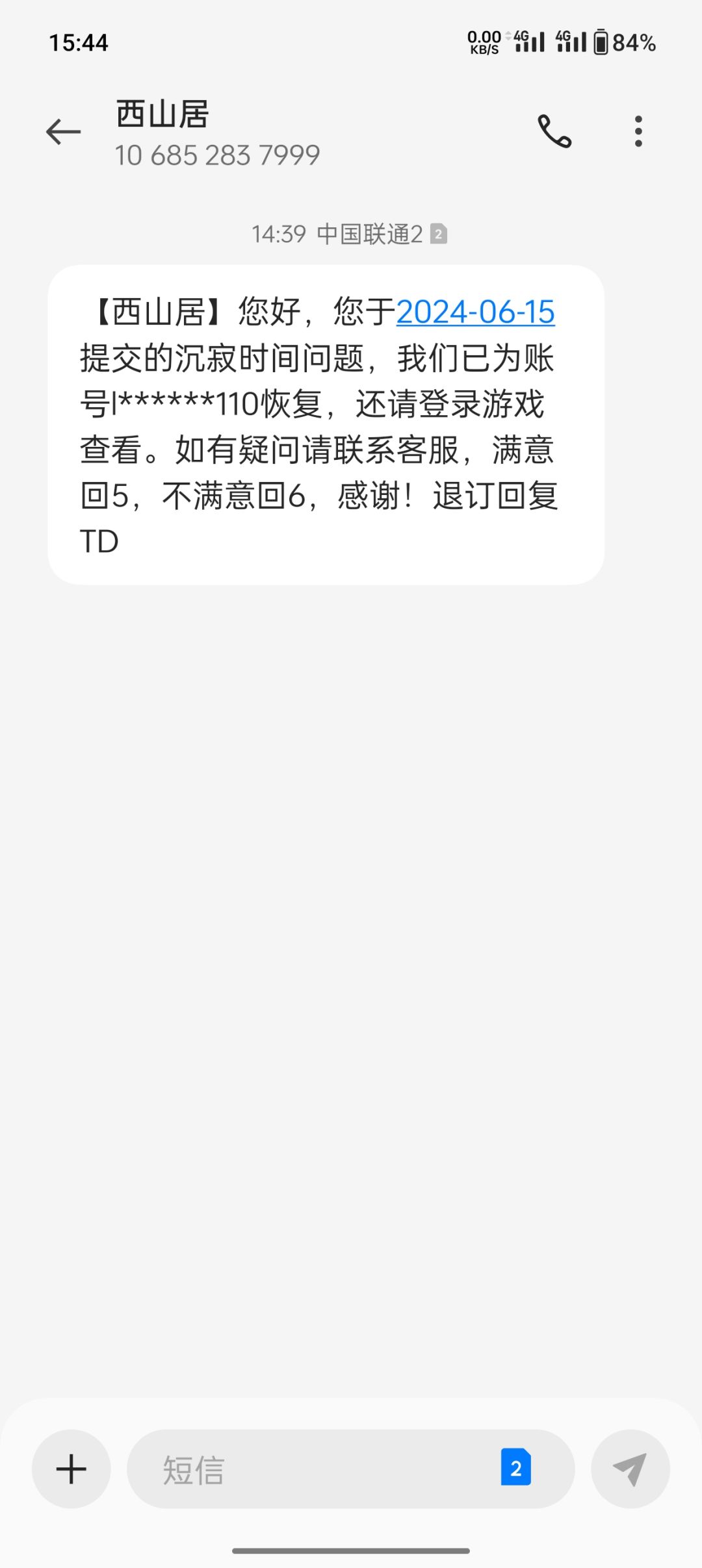
Task: Send the message with the arrow button
Action: [630, 1469]
